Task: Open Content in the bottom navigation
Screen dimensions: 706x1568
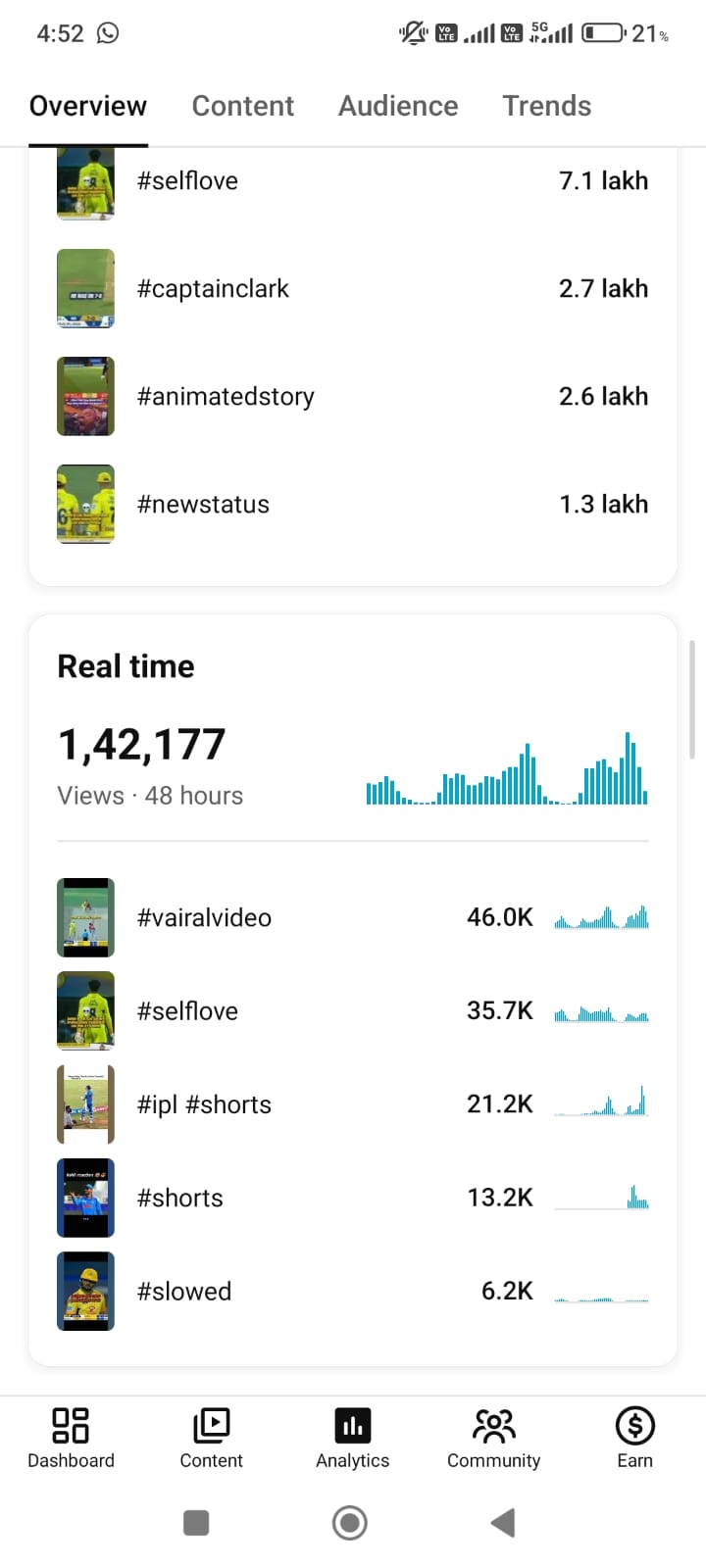Action: [x=211, y=1438]
